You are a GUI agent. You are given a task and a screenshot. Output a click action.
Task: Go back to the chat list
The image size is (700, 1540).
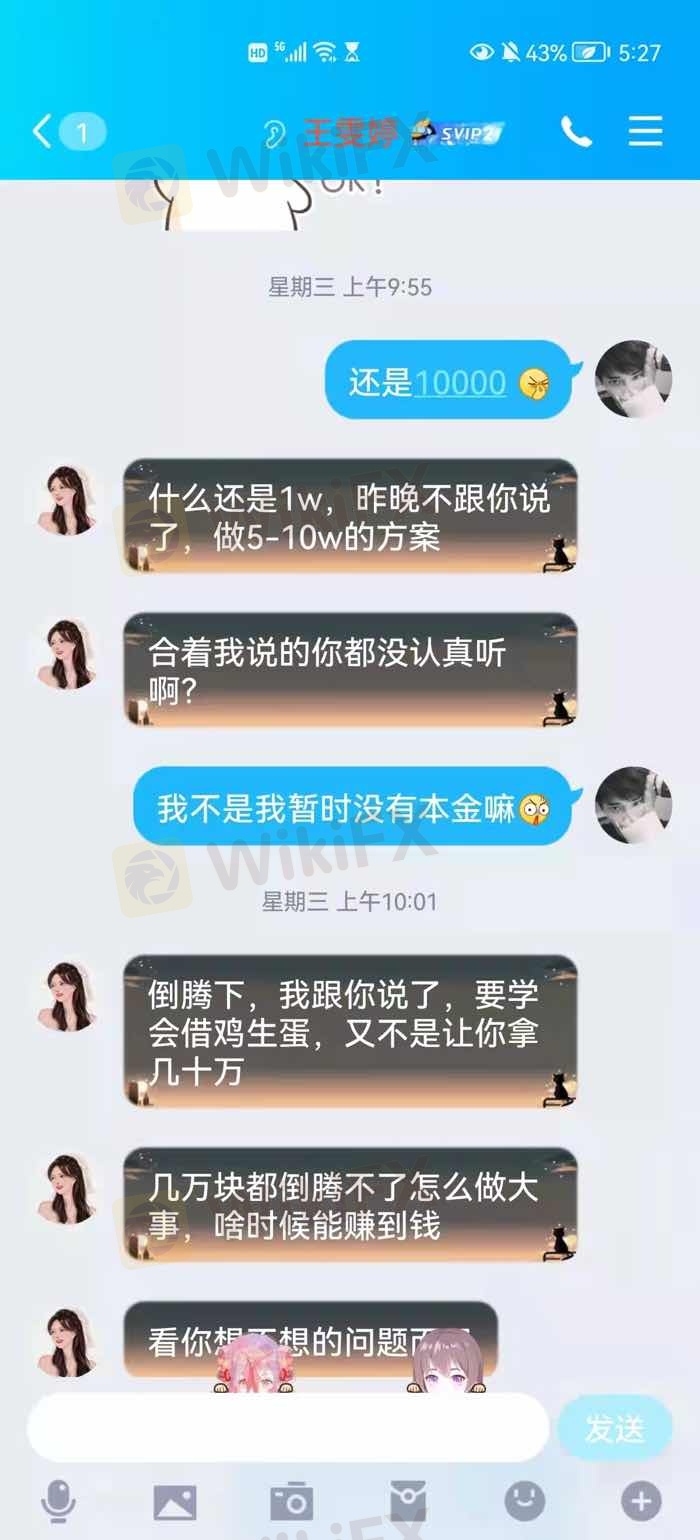click(42, 131)
